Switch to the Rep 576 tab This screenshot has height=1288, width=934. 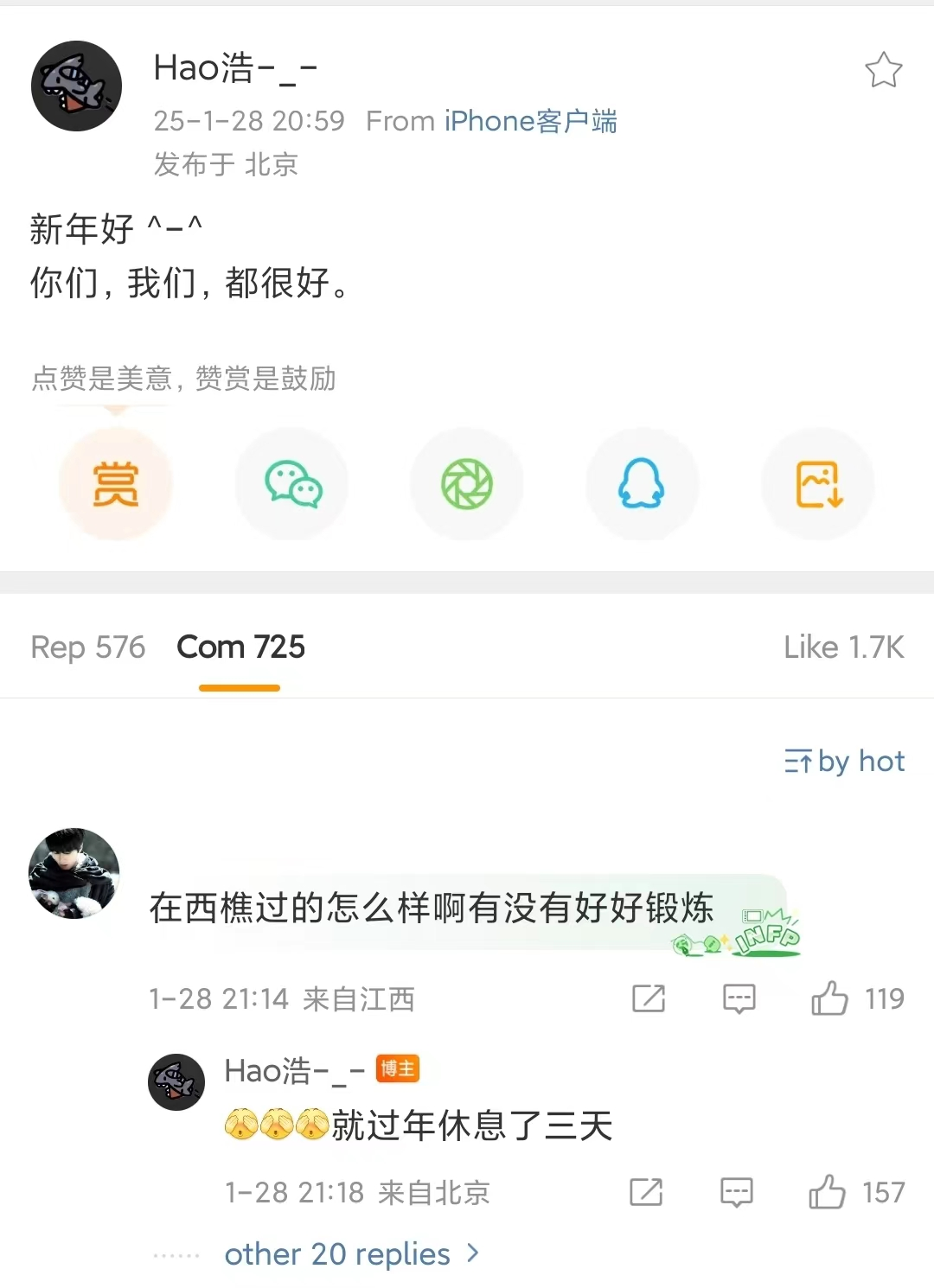(x=88, y=647)
